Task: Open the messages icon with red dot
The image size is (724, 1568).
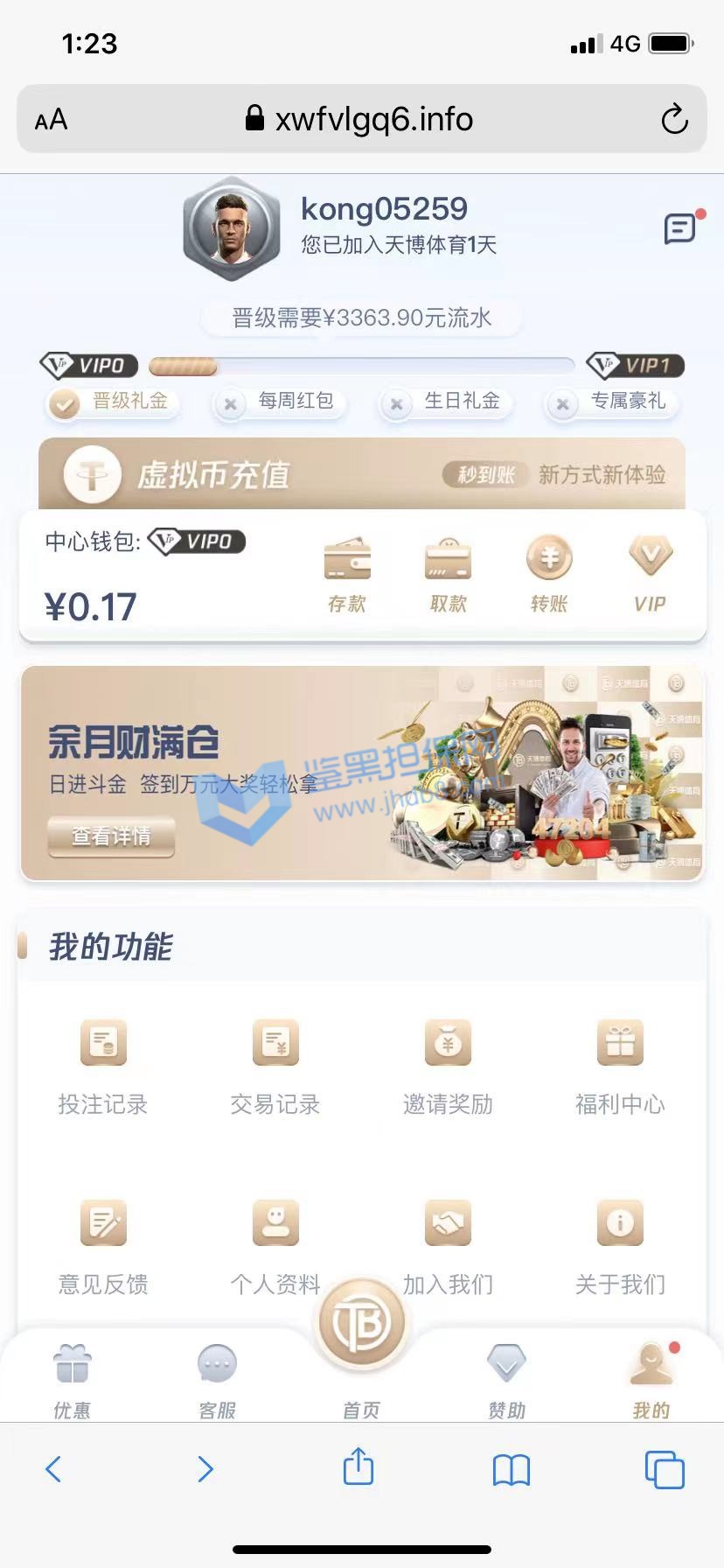Action: 680,229
